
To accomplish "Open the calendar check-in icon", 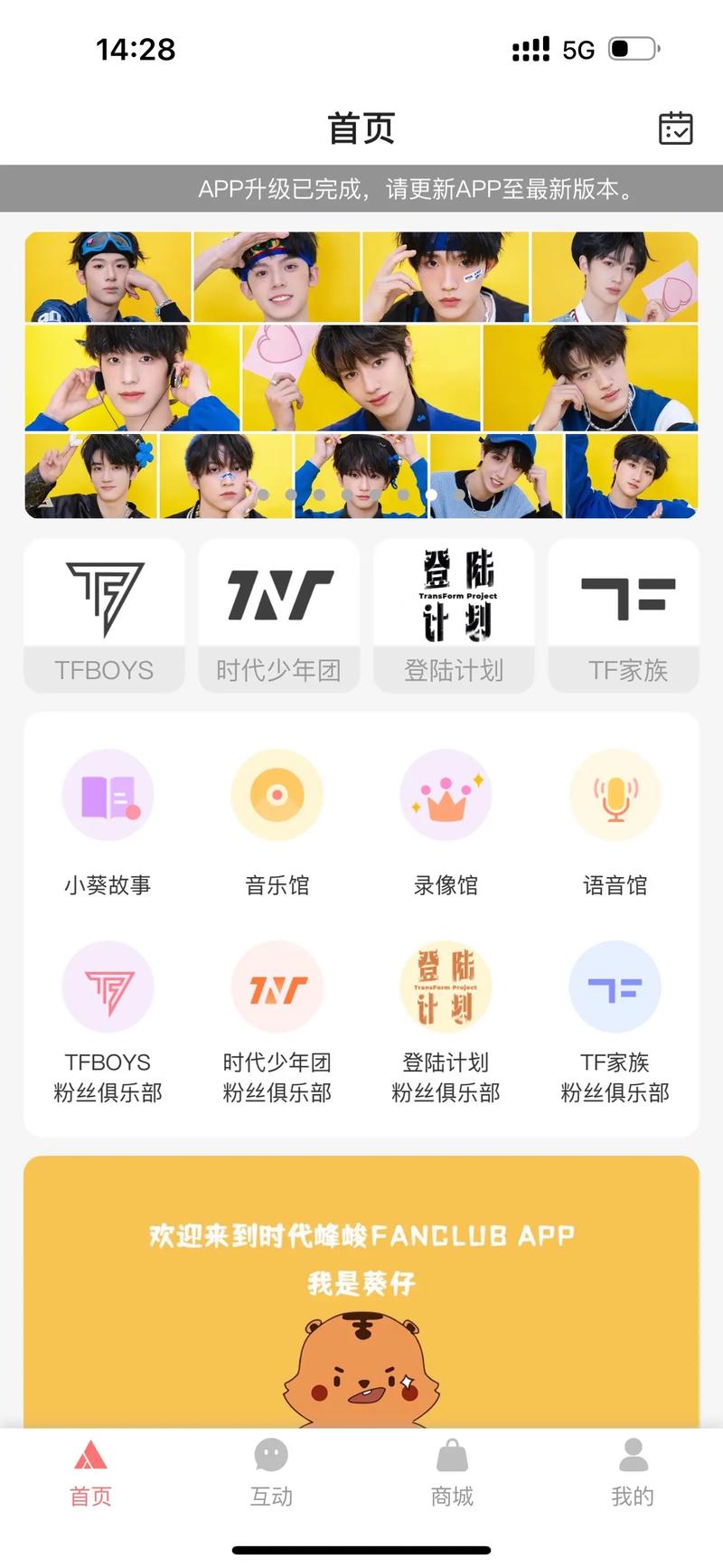I will [x=675, y=128].
